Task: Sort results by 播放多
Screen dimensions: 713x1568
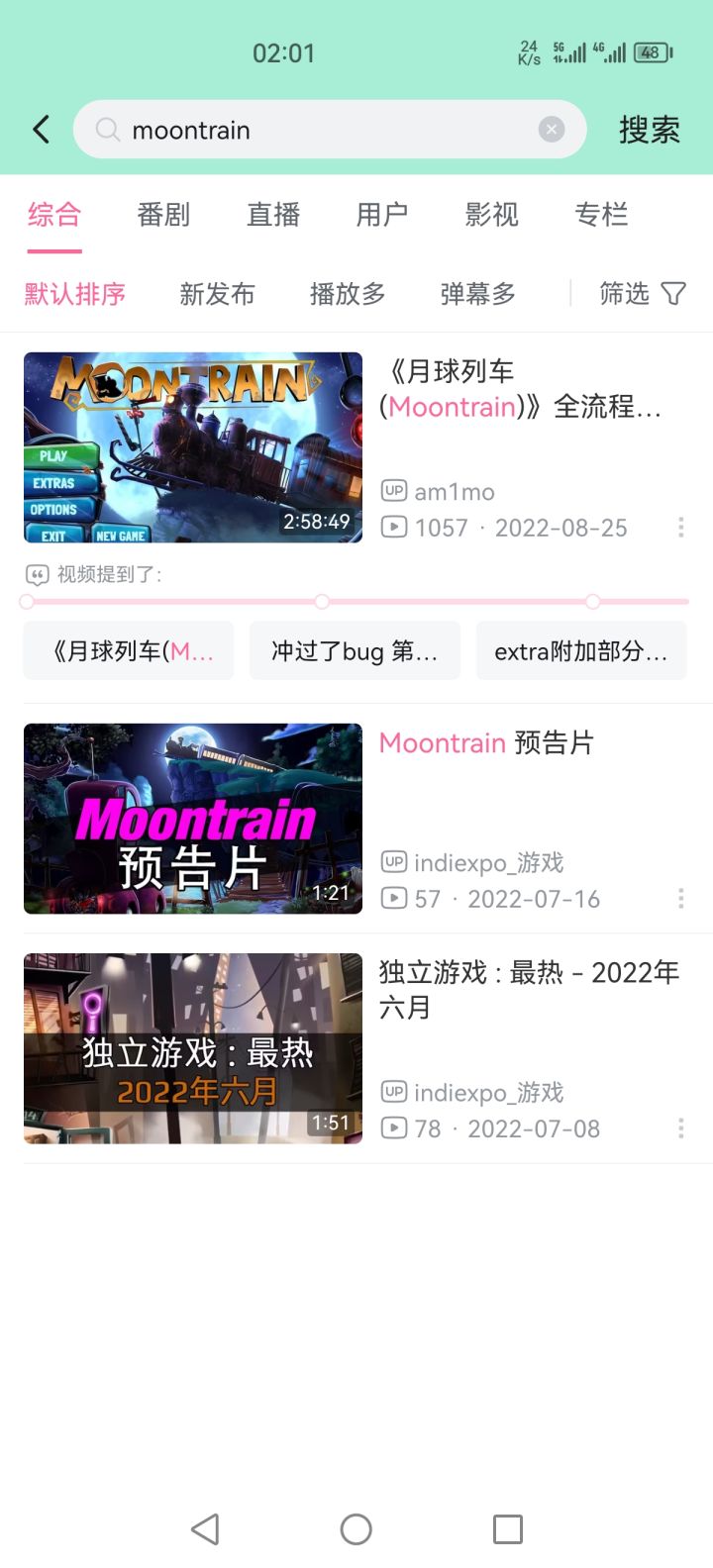Action: coord(348,294)
